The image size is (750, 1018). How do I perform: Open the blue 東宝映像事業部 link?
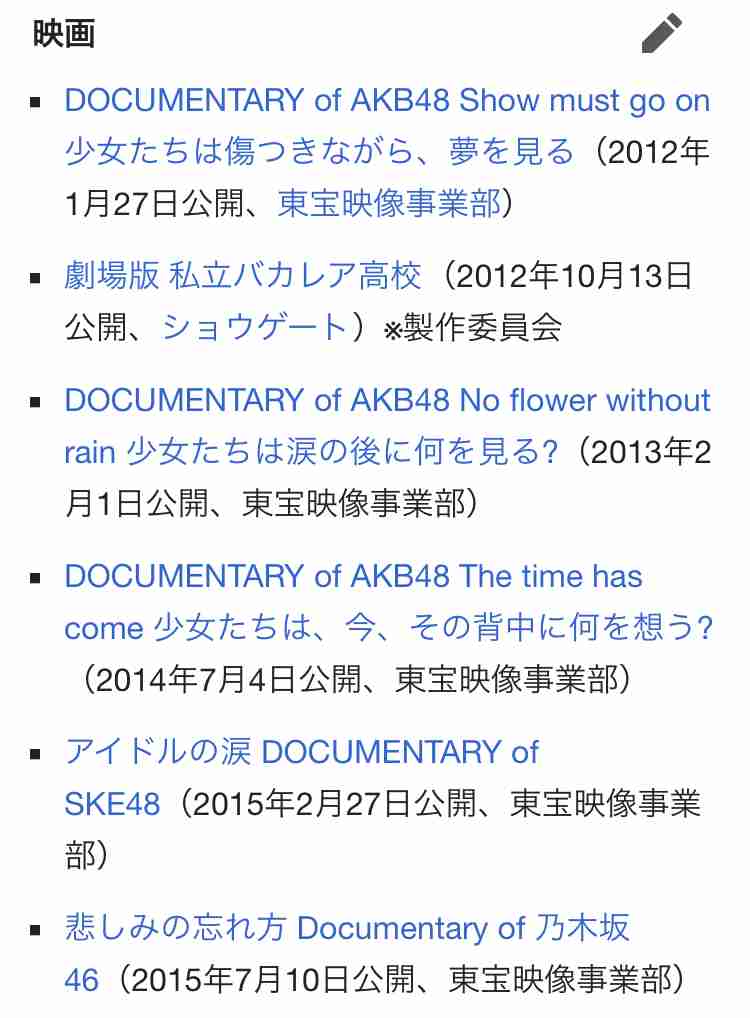[389, 203]
